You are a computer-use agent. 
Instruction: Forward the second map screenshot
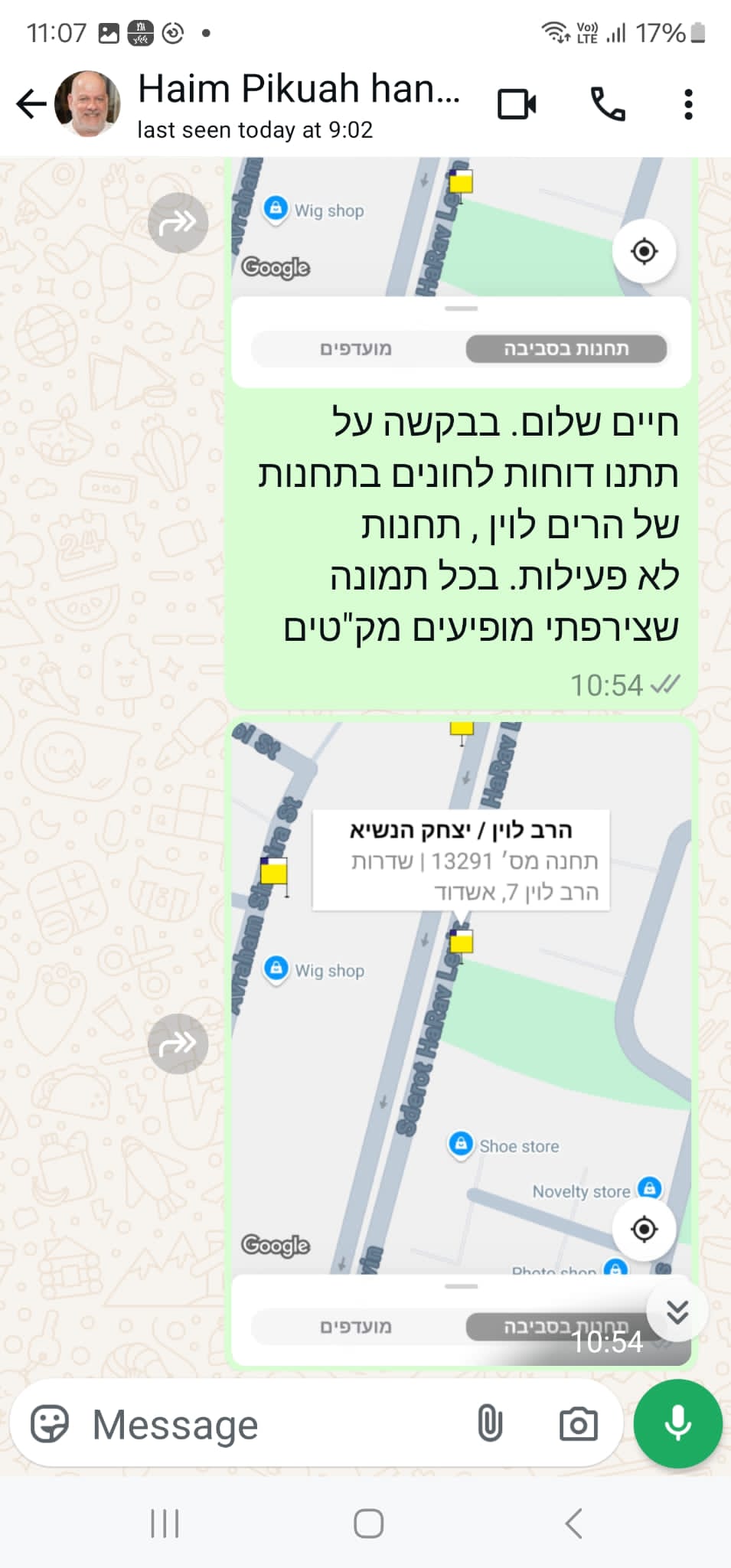tap(178, 1044)
